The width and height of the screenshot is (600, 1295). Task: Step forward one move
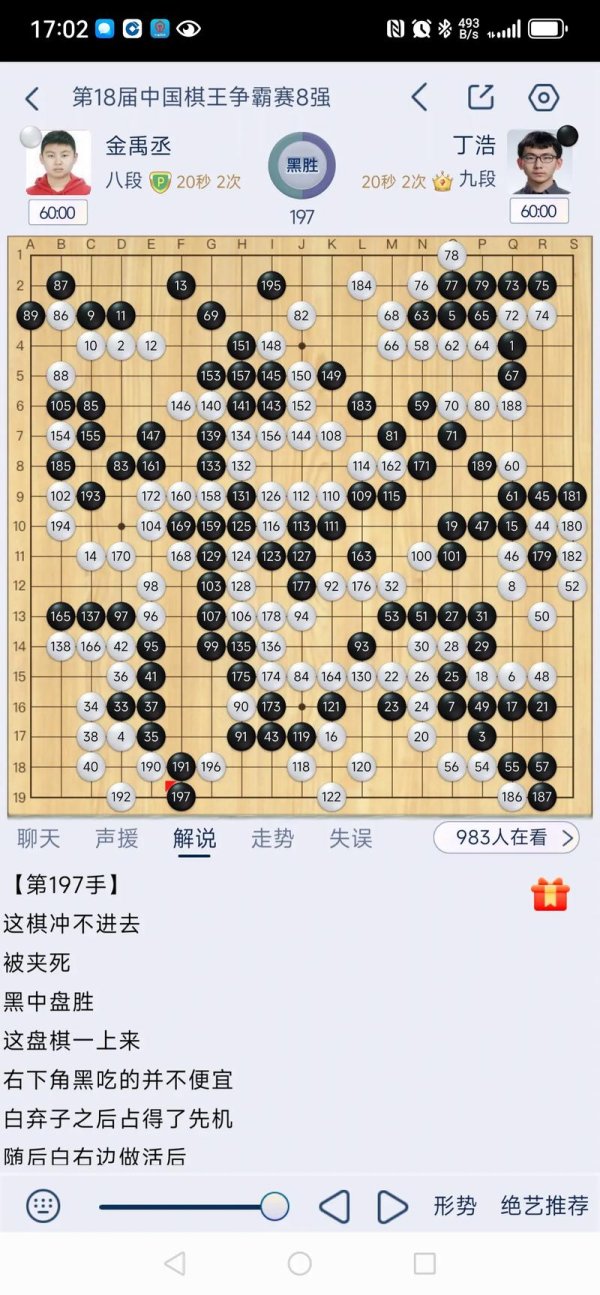[392, 1207]
